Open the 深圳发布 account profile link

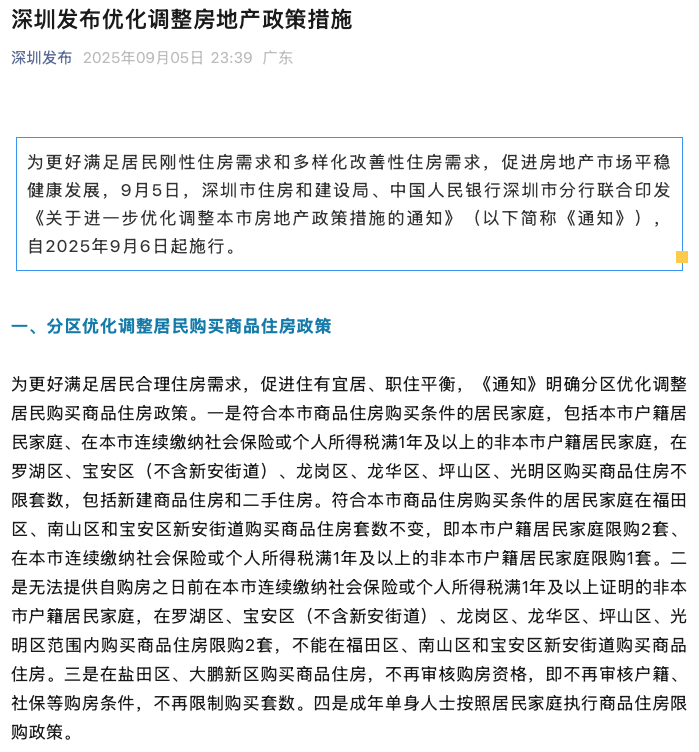coord(42,58)
